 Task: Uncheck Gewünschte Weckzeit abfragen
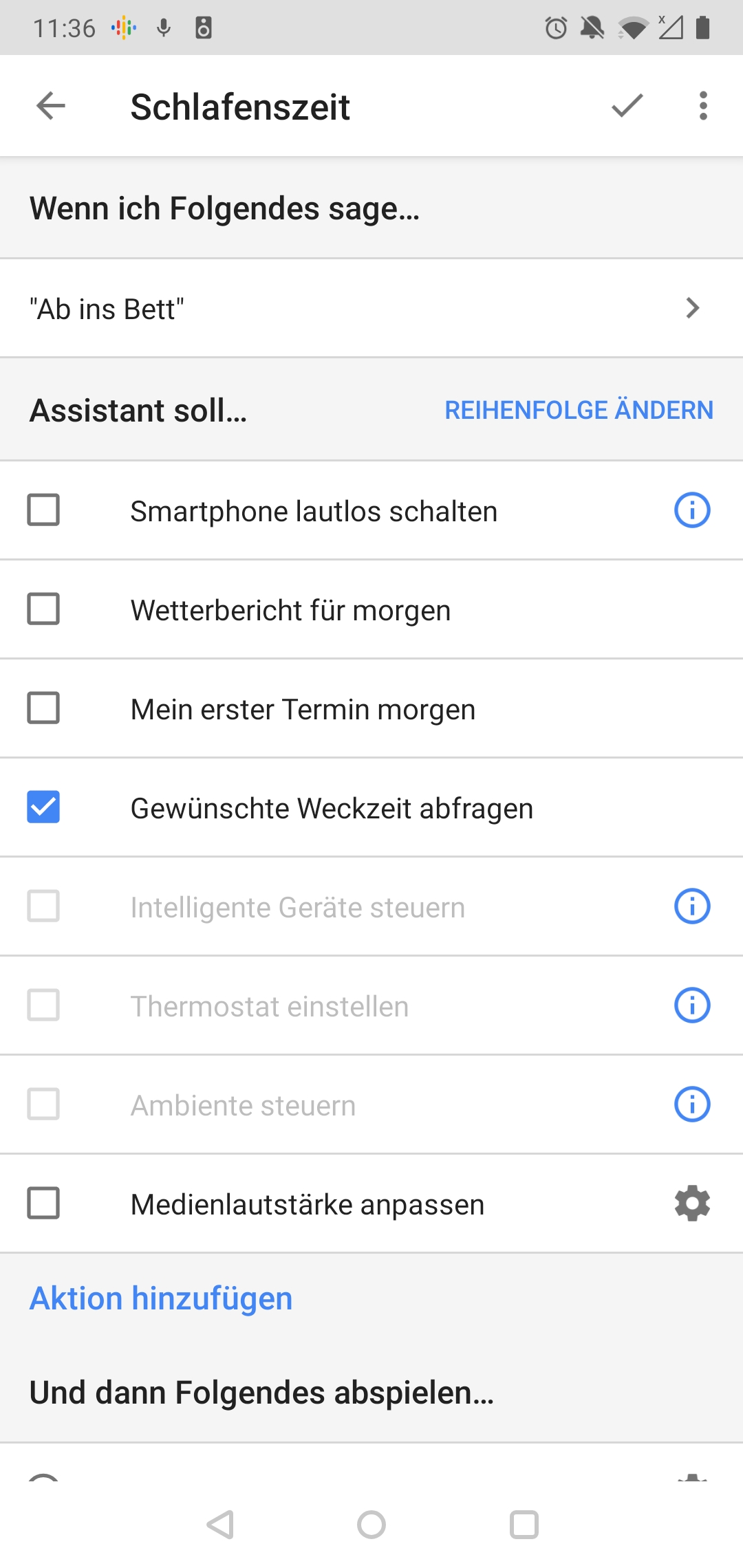click(x=43, y=807)
